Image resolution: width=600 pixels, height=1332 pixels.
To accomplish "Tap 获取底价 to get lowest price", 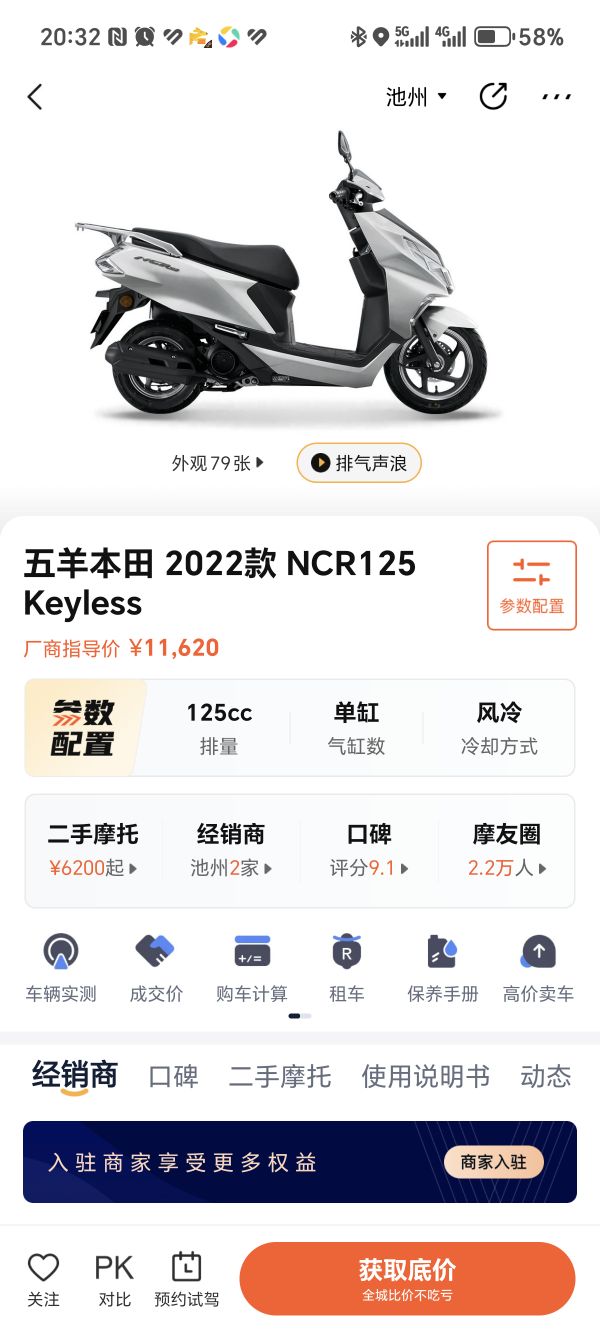I will [x=407, y=1278].
